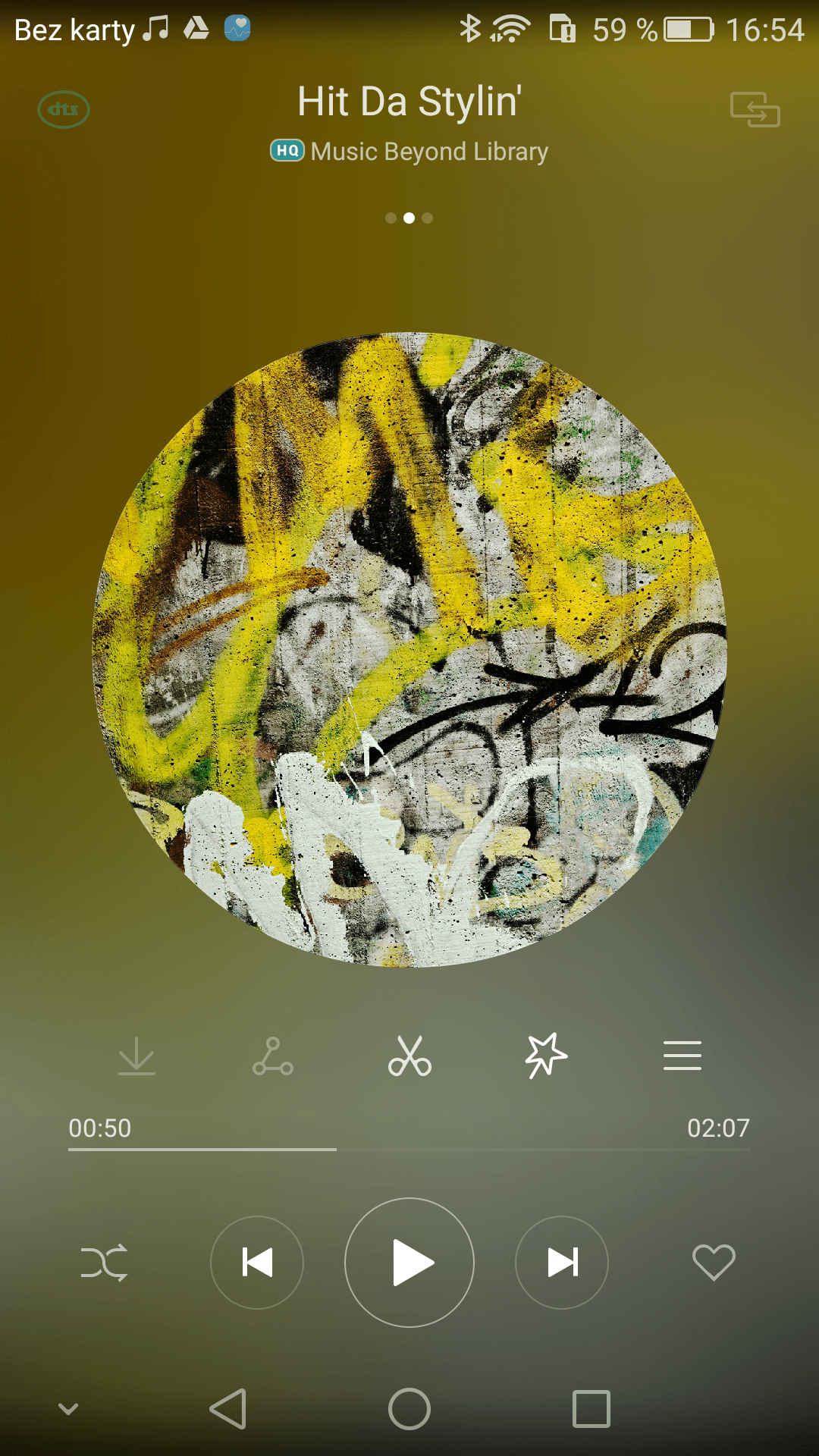Go back using system back button
Image resolution: width=819 pixels, height=1456 pixels.
227,1409
